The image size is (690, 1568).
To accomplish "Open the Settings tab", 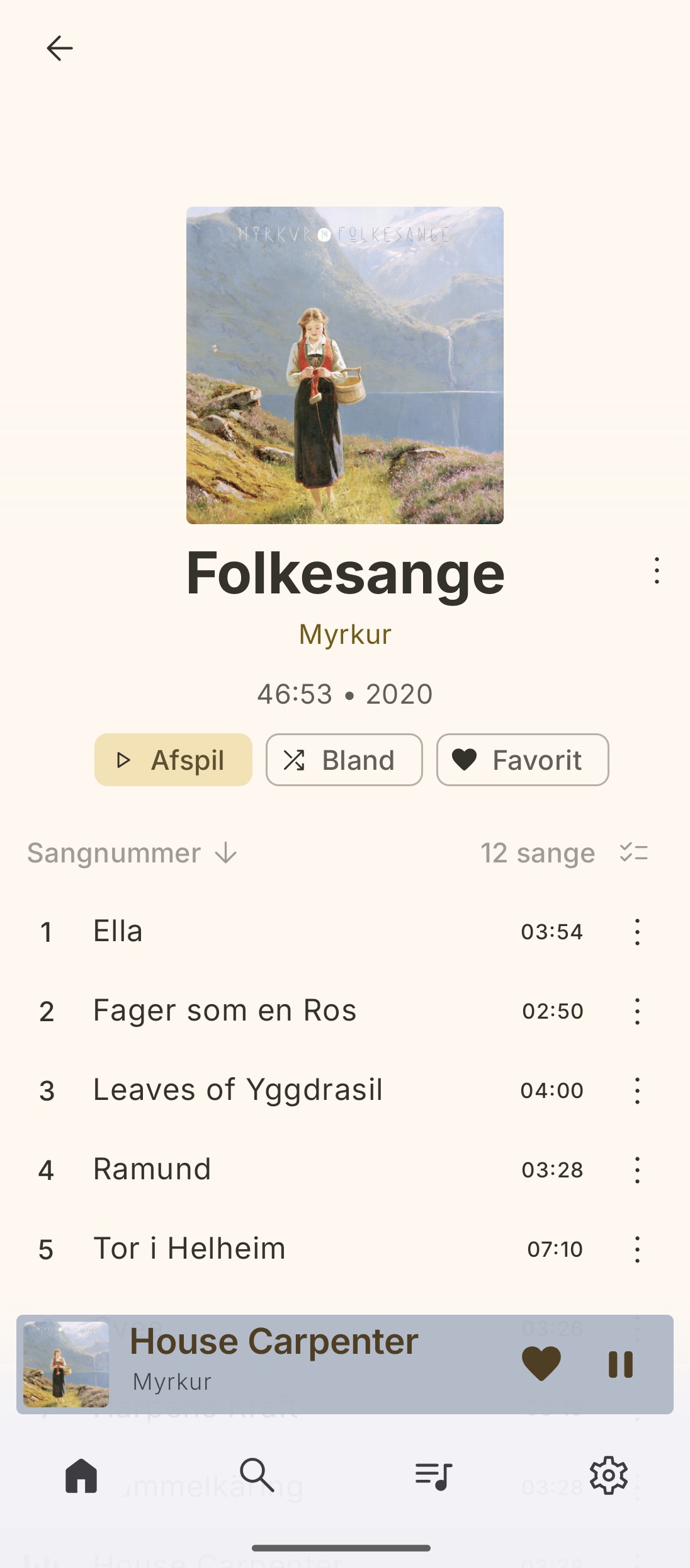I will coord(608,1475).
